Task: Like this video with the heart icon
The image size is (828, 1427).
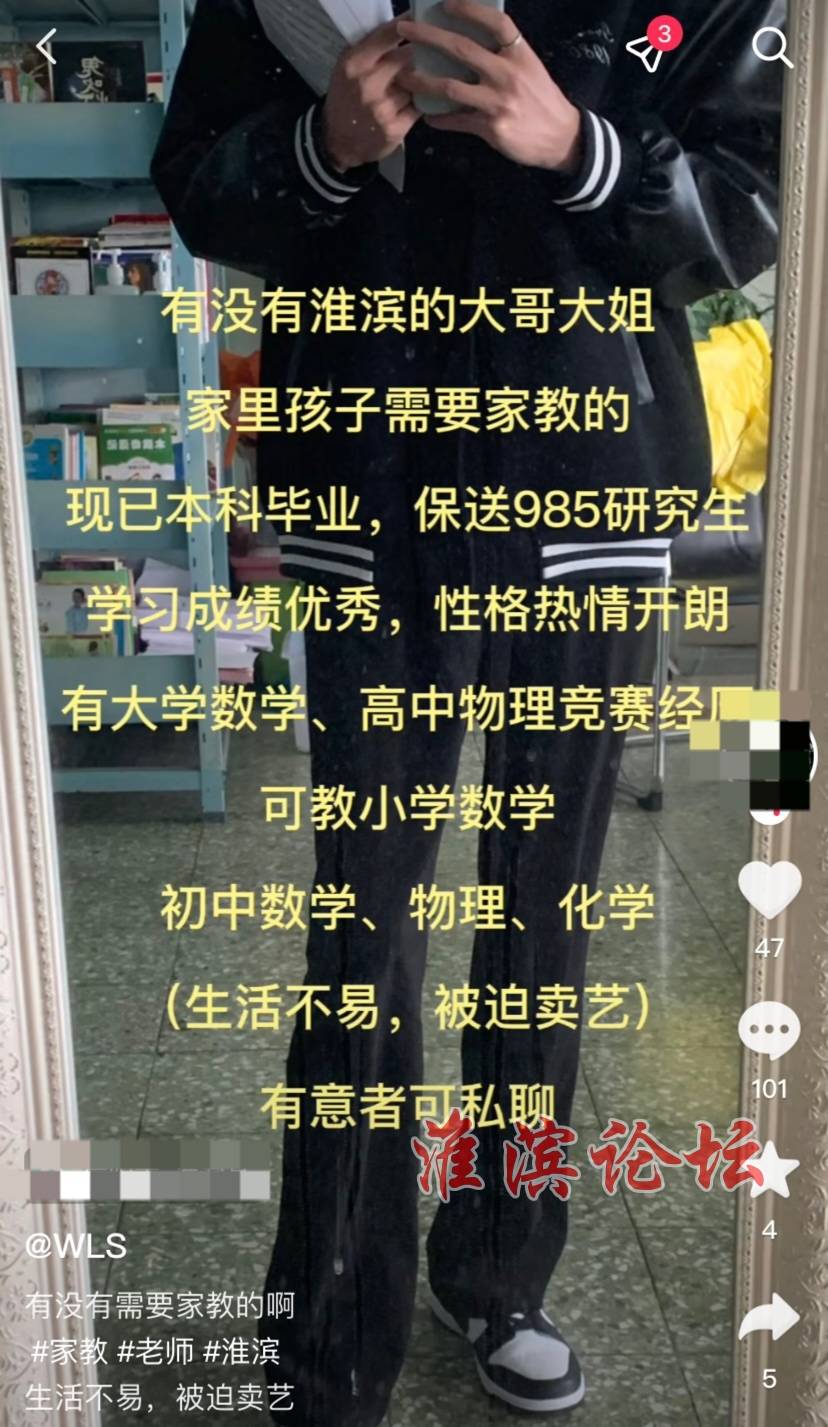Action: point(769,889)
